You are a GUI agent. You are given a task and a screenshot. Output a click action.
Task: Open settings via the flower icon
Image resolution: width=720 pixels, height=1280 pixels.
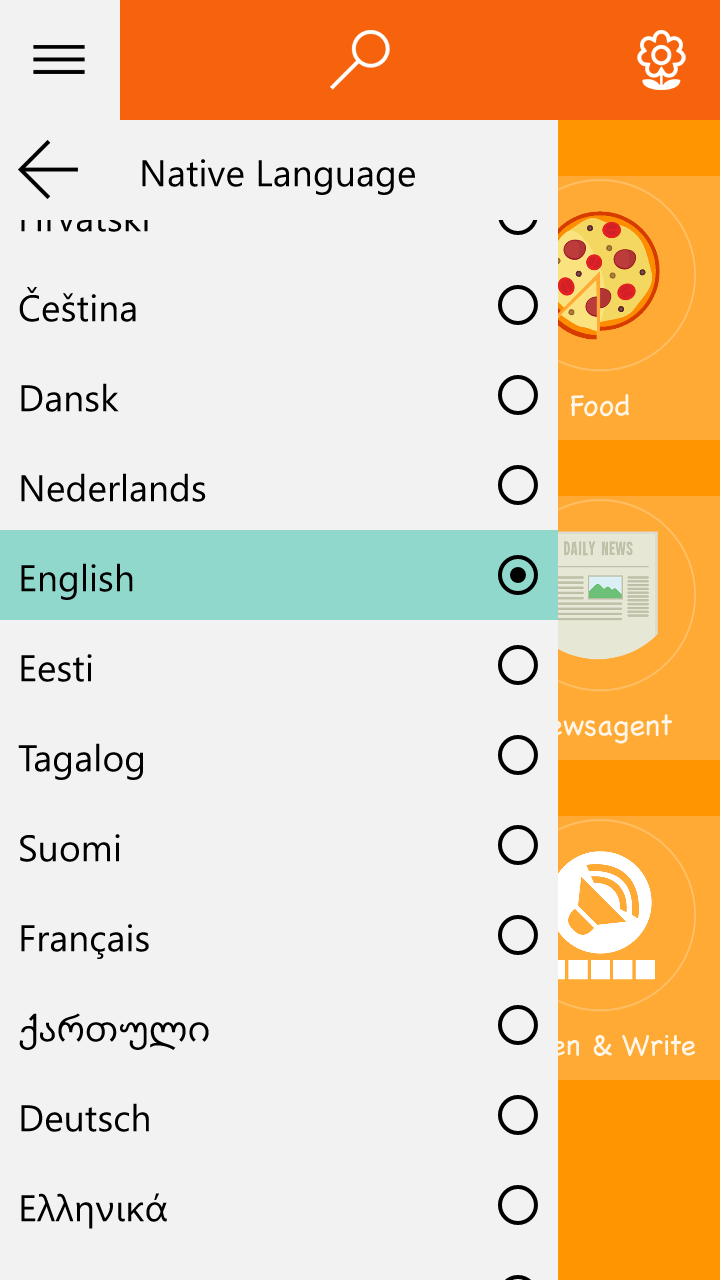[x=661, y=60]
